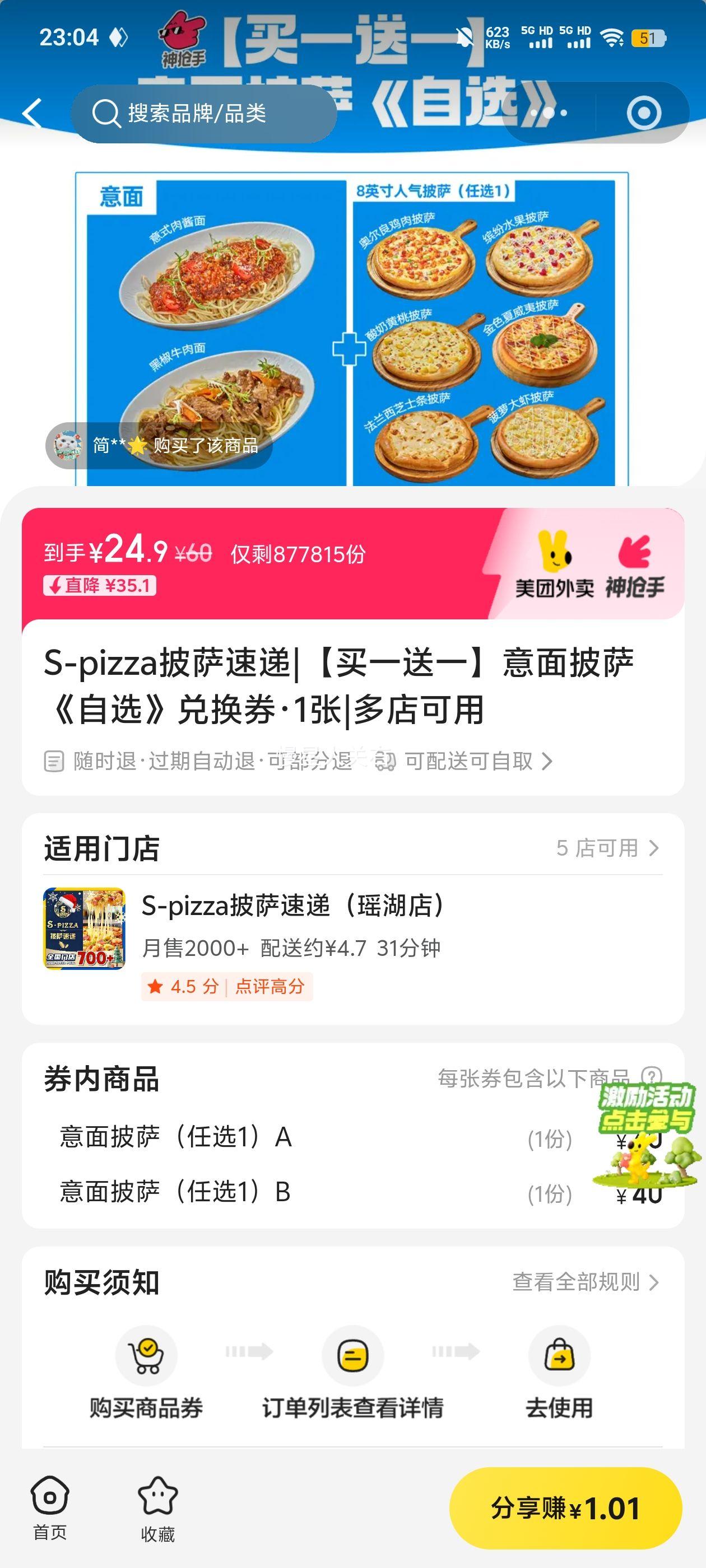Click the magnifier icon in the search bar

tap(106, 111)
